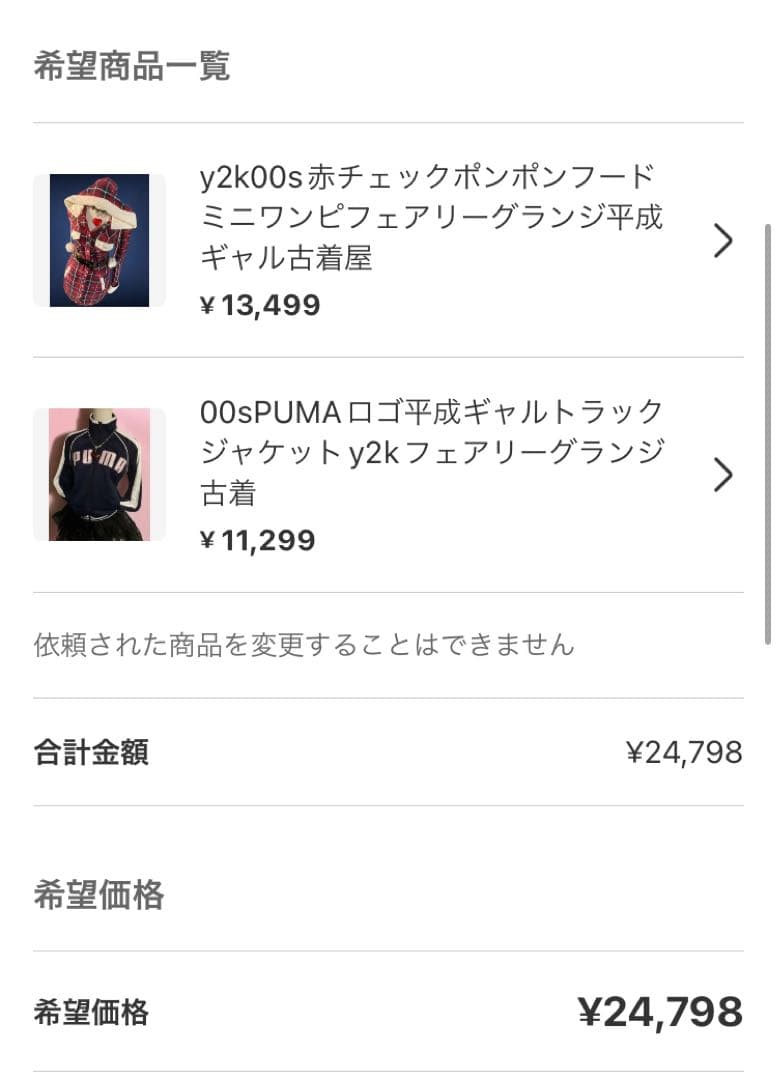Click the divider area under the total section
The width and height of the screenshot is (778, 1080).
(389, 803)
